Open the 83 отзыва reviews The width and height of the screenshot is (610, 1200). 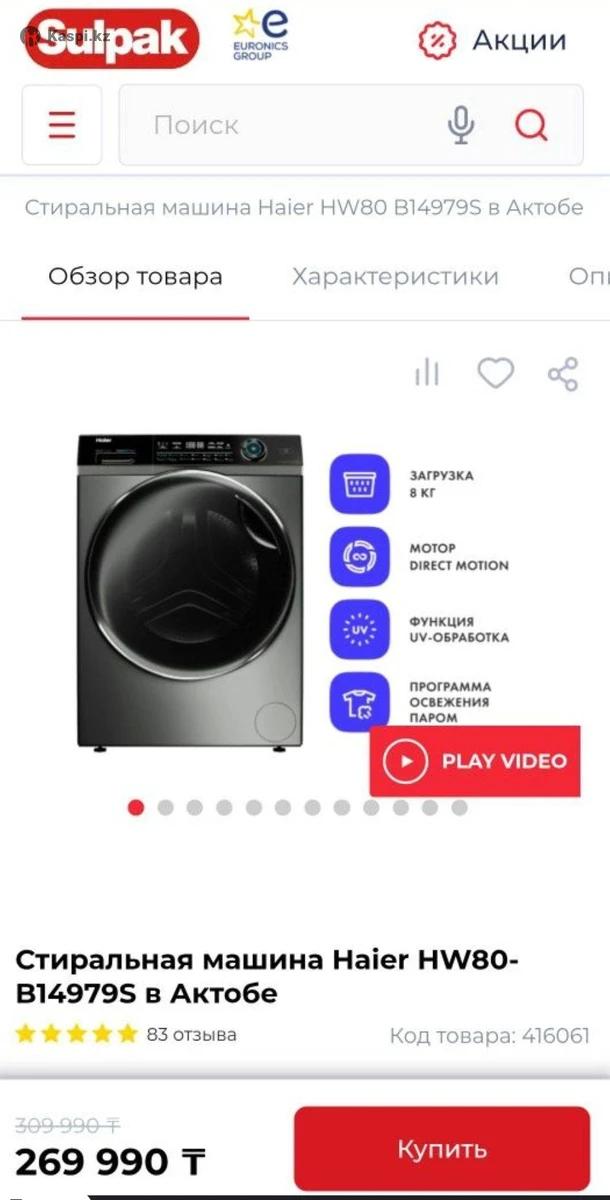(x=191, y=1034)
